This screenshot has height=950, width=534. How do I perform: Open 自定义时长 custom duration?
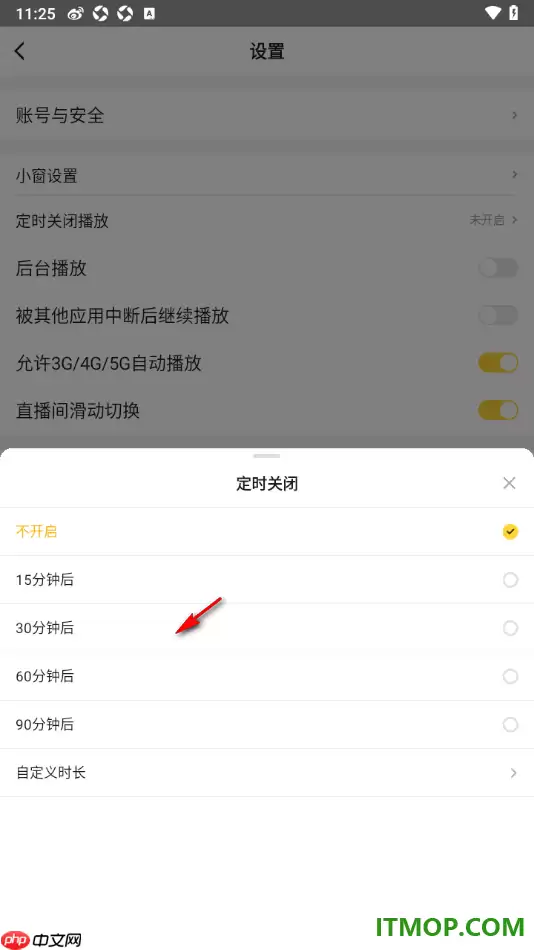(x=267, y=772)
